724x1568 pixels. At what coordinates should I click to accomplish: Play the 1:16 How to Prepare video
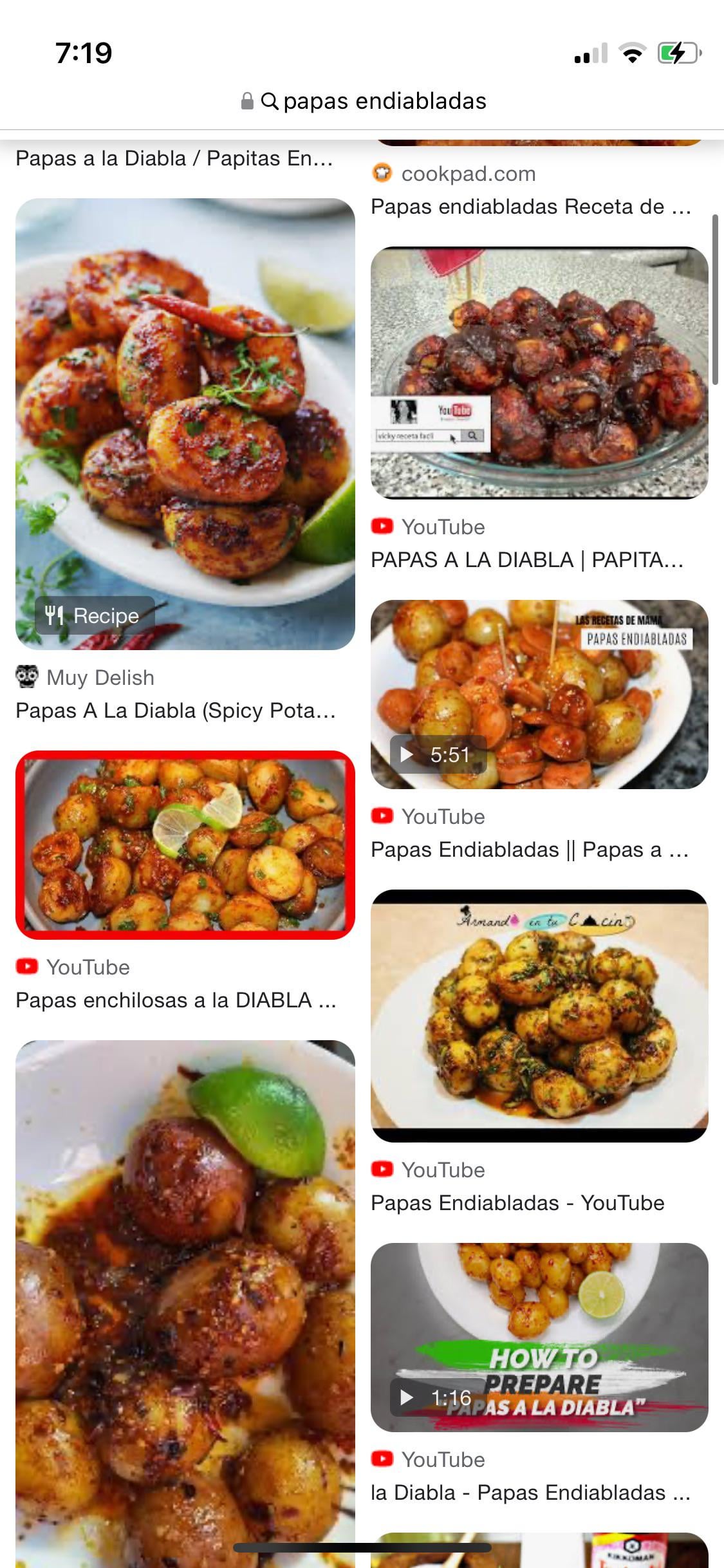point(539,1337)
